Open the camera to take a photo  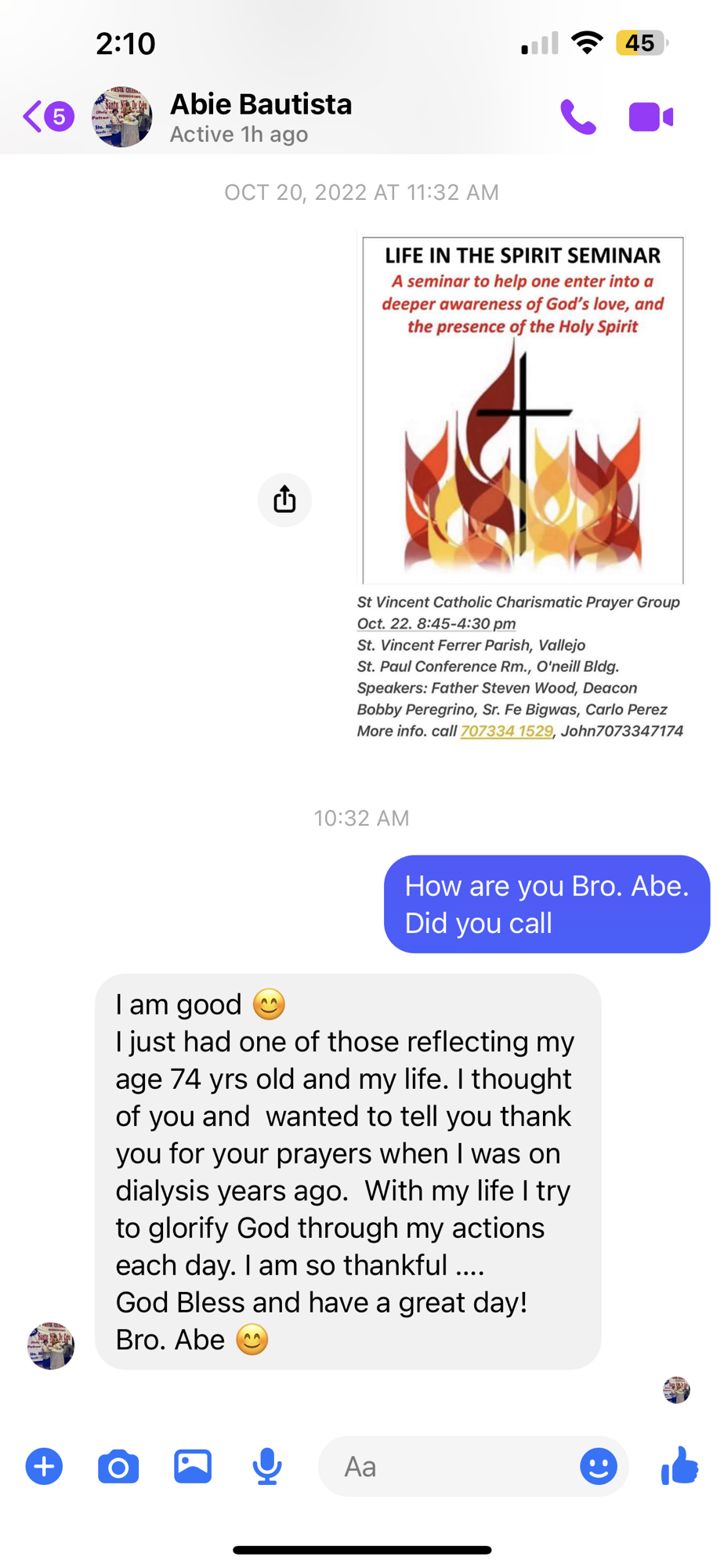tap(118, 1466)
